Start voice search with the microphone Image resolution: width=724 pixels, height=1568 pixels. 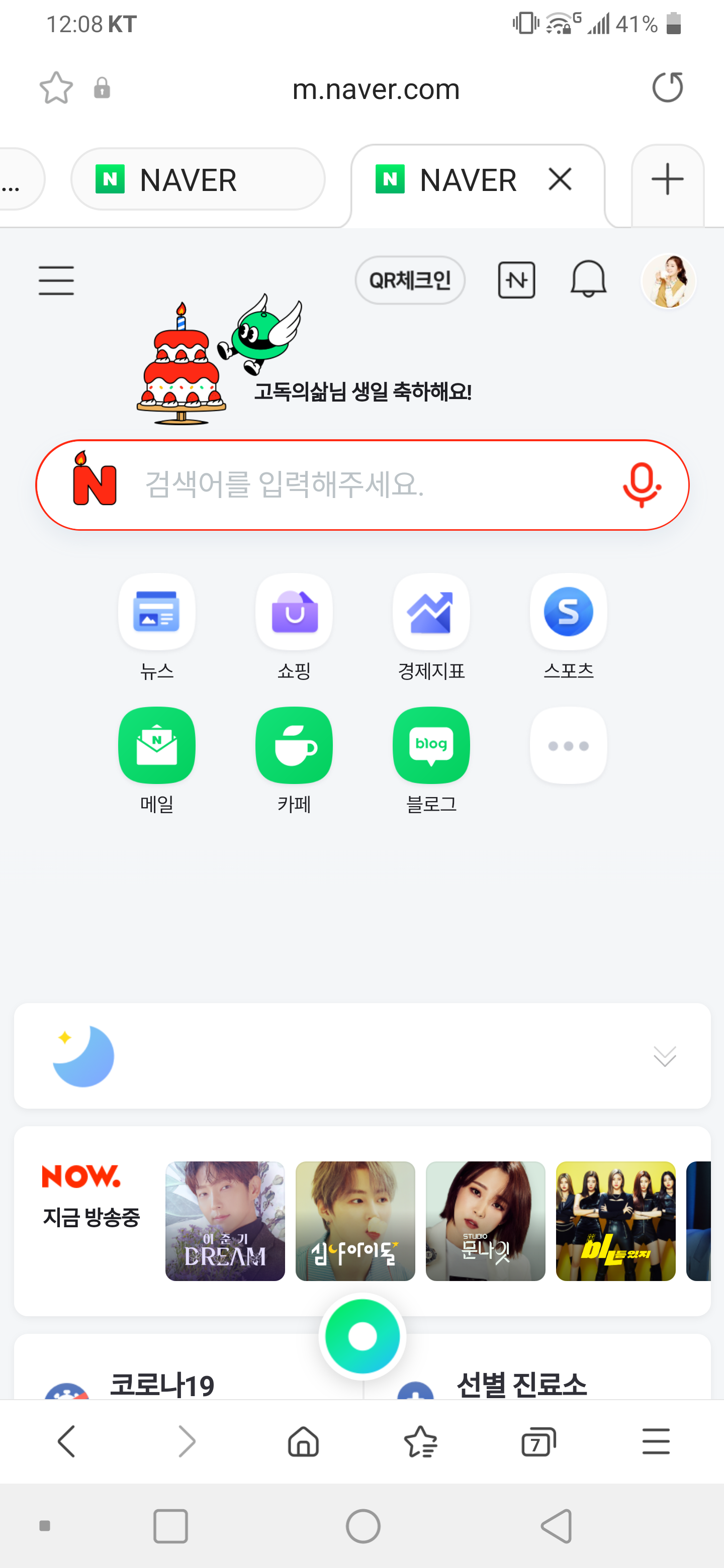pos(641,485)
